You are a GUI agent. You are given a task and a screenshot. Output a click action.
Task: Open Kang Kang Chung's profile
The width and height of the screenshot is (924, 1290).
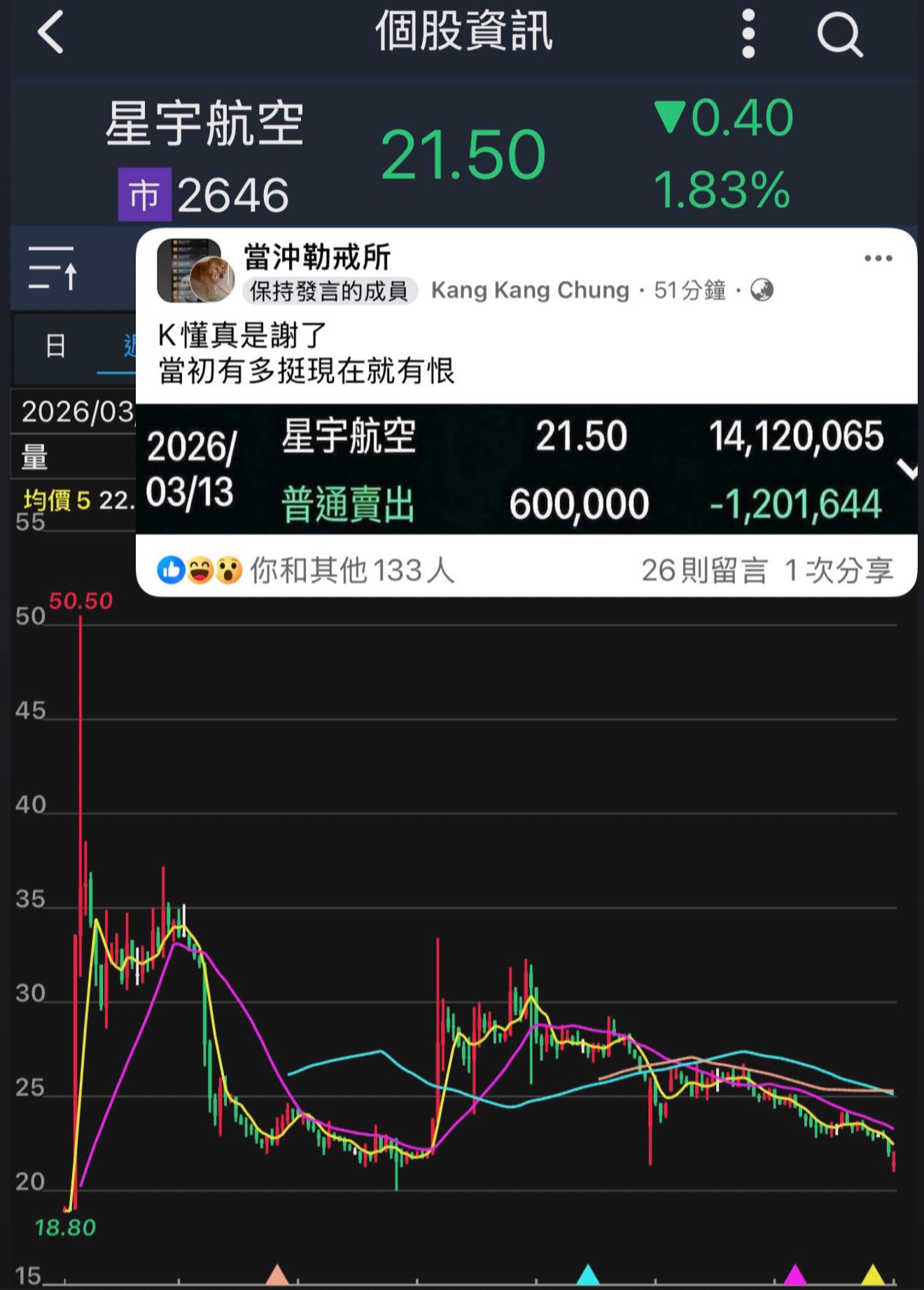point(528,289)
